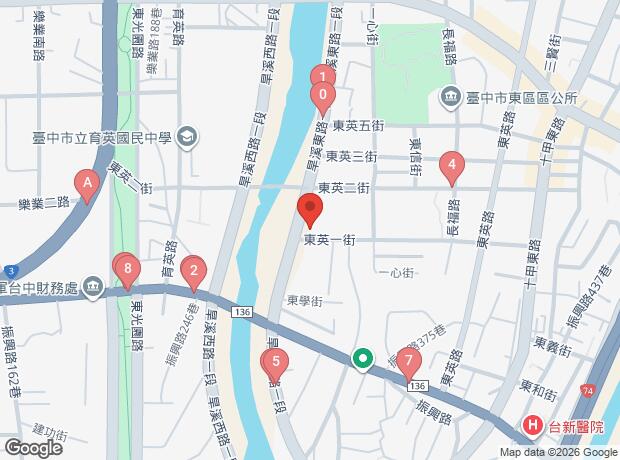Select the map marker labeled A
Image resolution: width=620 pixels, height=460 pixels.
click(x=88, y=183)
